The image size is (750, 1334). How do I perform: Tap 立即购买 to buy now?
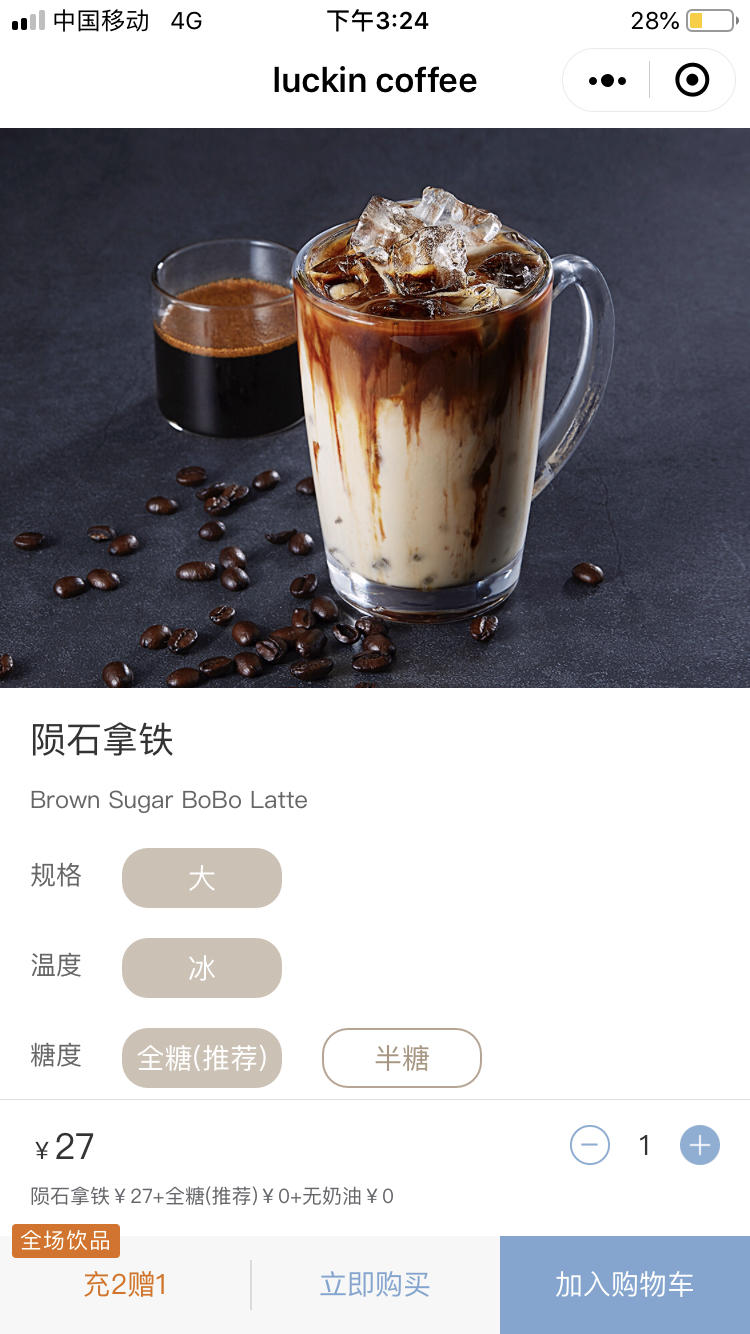[375, 1284]
